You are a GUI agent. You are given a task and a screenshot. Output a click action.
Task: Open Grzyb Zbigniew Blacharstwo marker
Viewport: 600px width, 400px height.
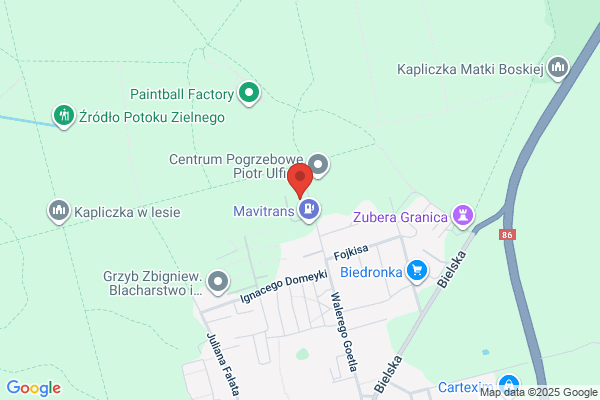point(218,282)
